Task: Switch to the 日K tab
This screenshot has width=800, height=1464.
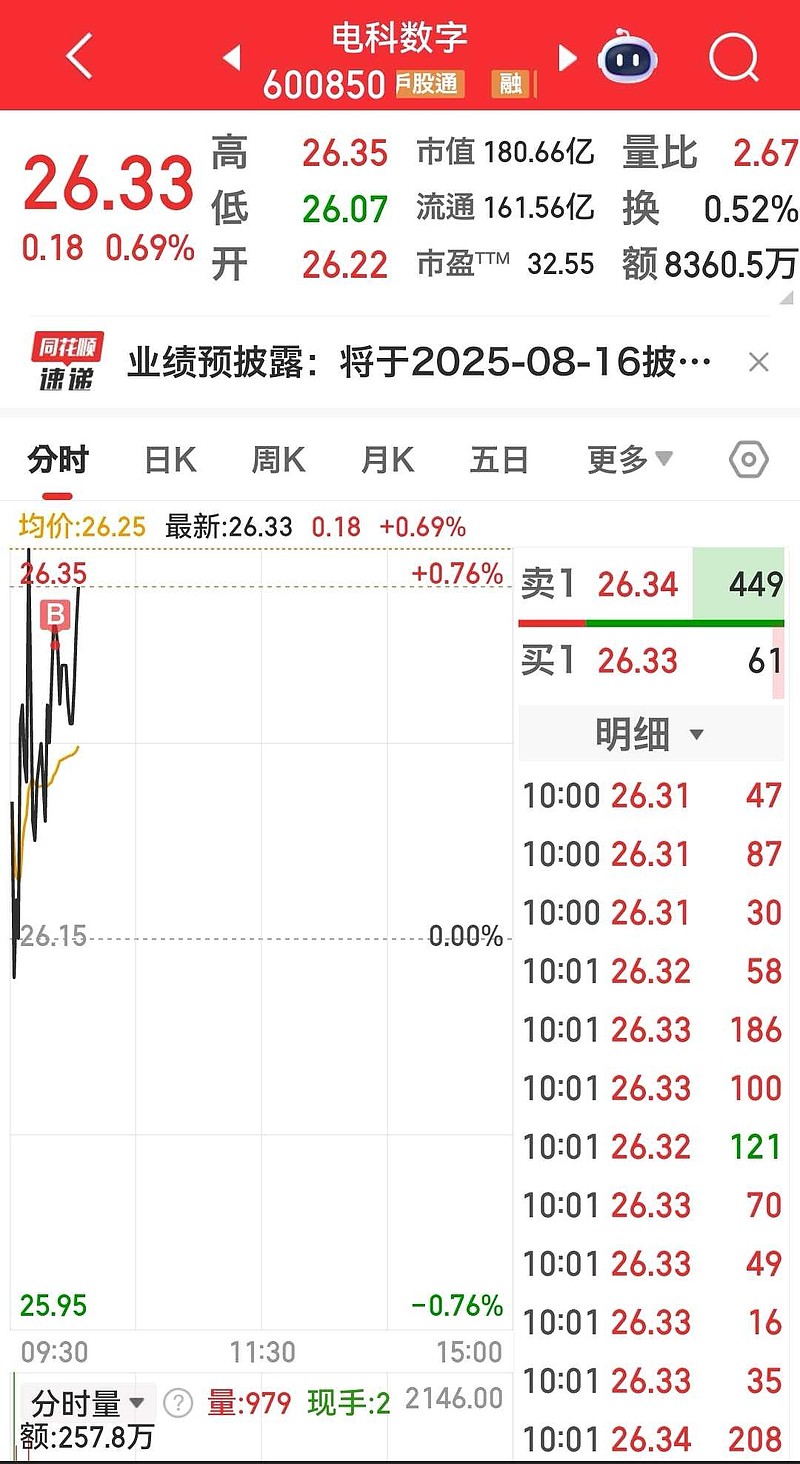Action: [170, 460]
